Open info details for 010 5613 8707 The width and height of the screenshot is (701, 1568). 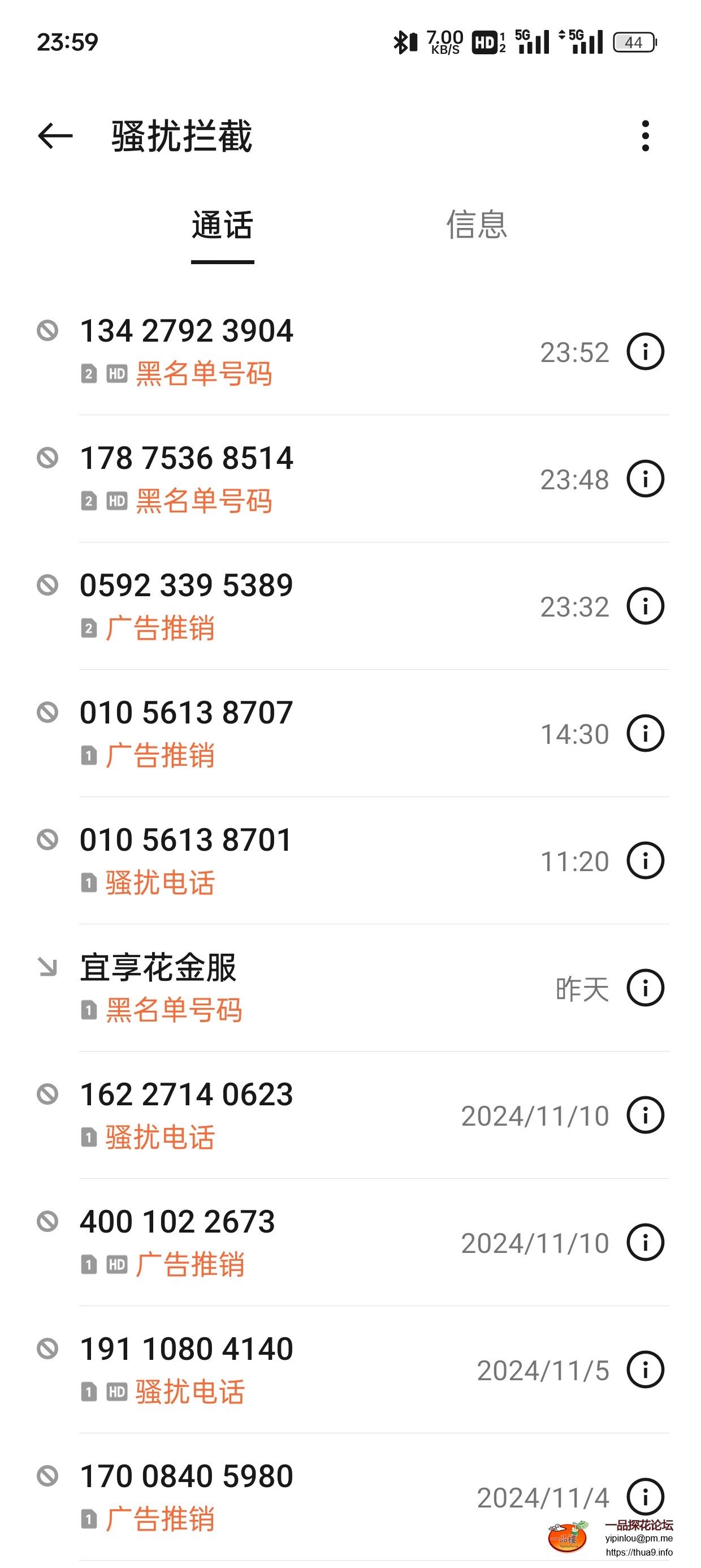pos(644,734)
